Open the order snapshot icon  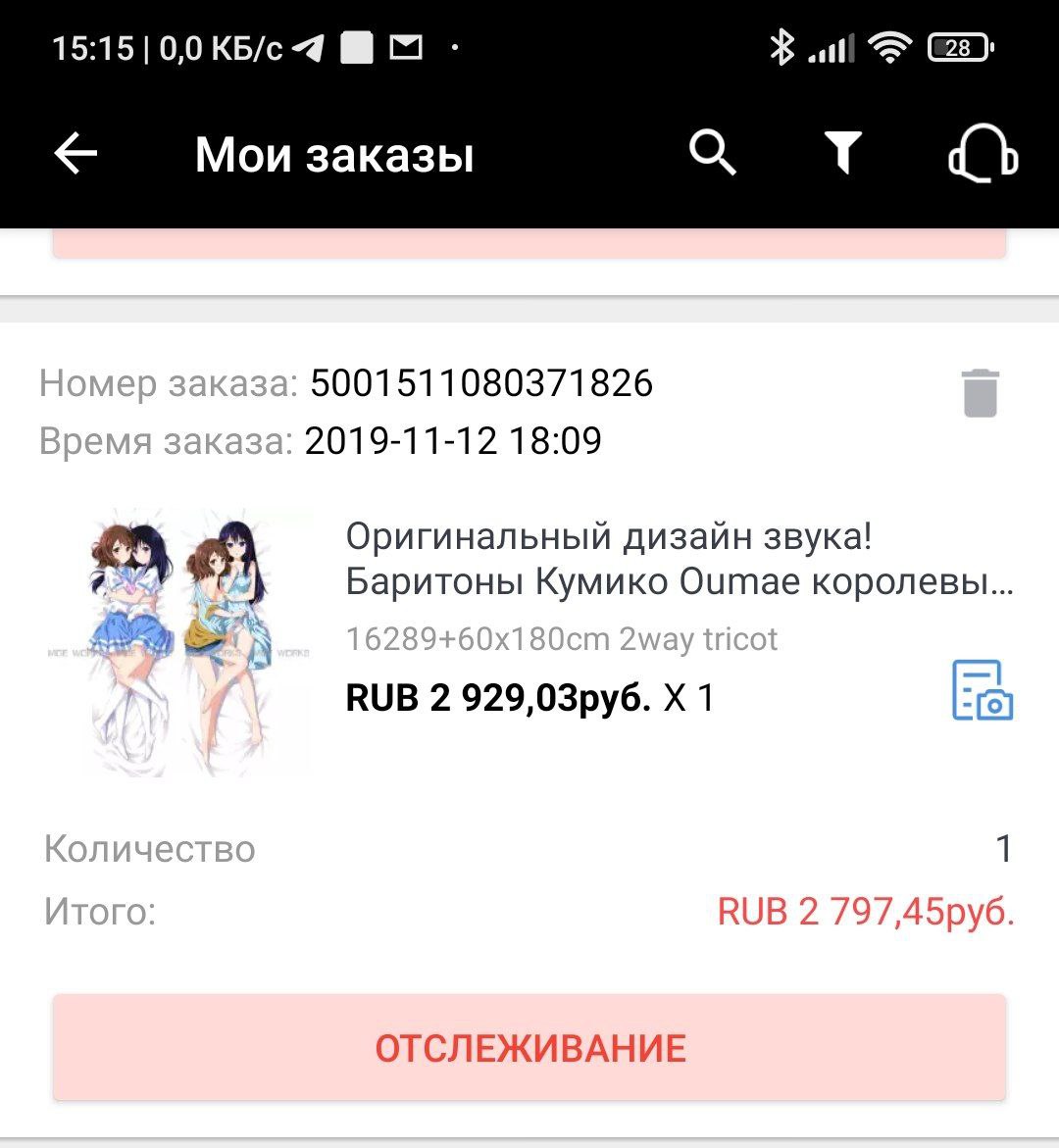[x=982, y=690]
